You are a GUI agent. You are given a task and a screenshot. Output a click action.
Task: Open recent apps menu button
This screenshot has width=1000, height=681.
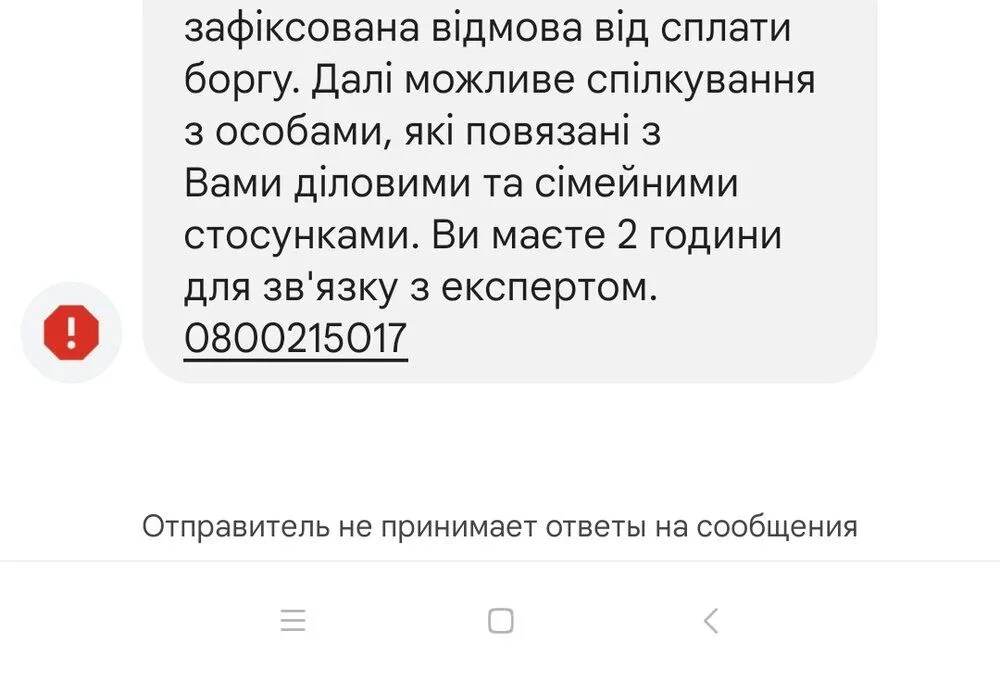[293, 621]
